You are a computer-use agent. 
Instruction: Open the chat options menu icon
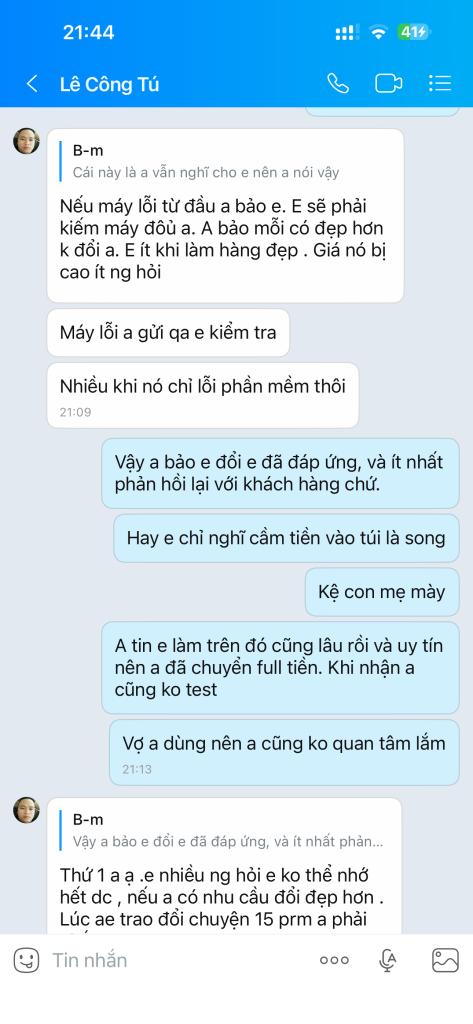pos(440,84)
